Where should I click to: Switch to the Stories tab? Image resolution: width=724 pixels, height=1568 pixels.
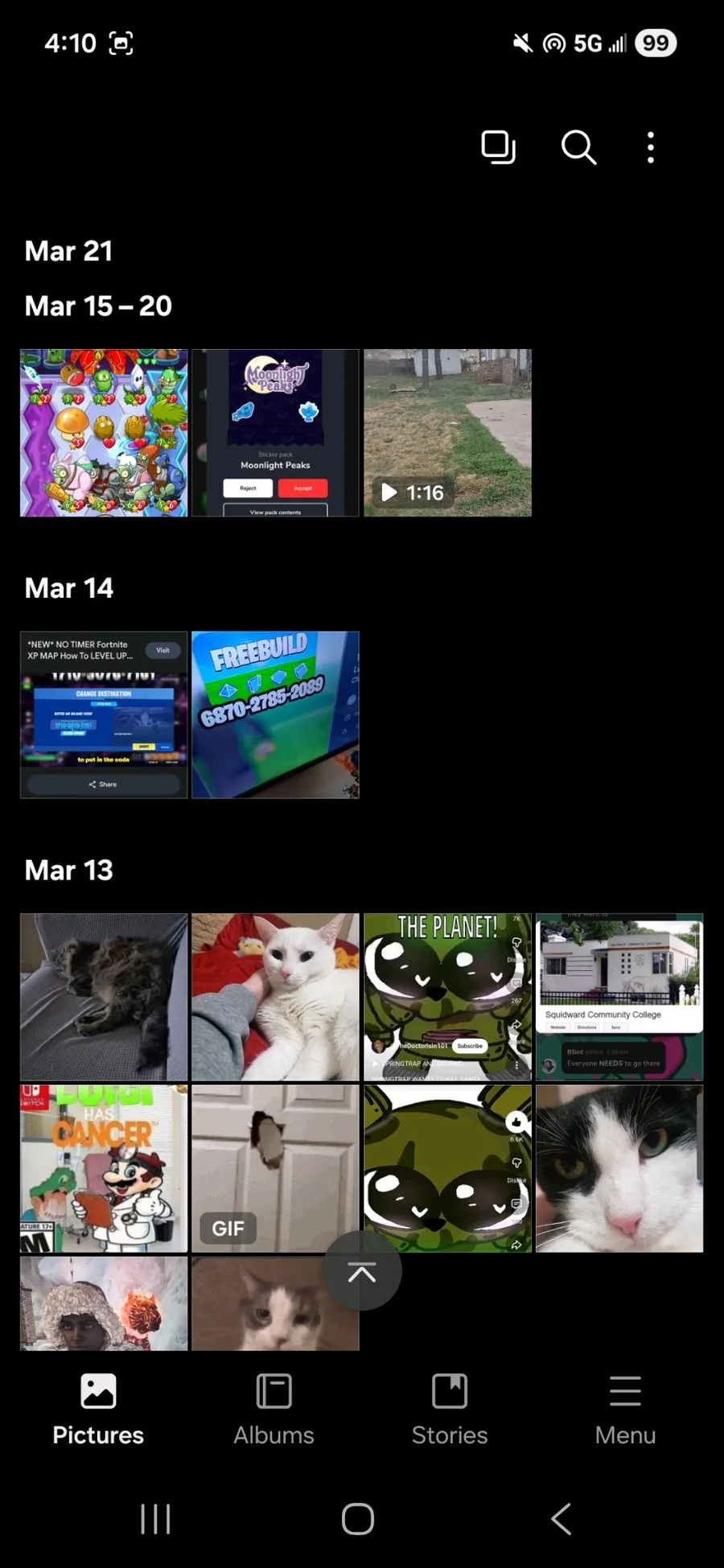[449, 1410]
